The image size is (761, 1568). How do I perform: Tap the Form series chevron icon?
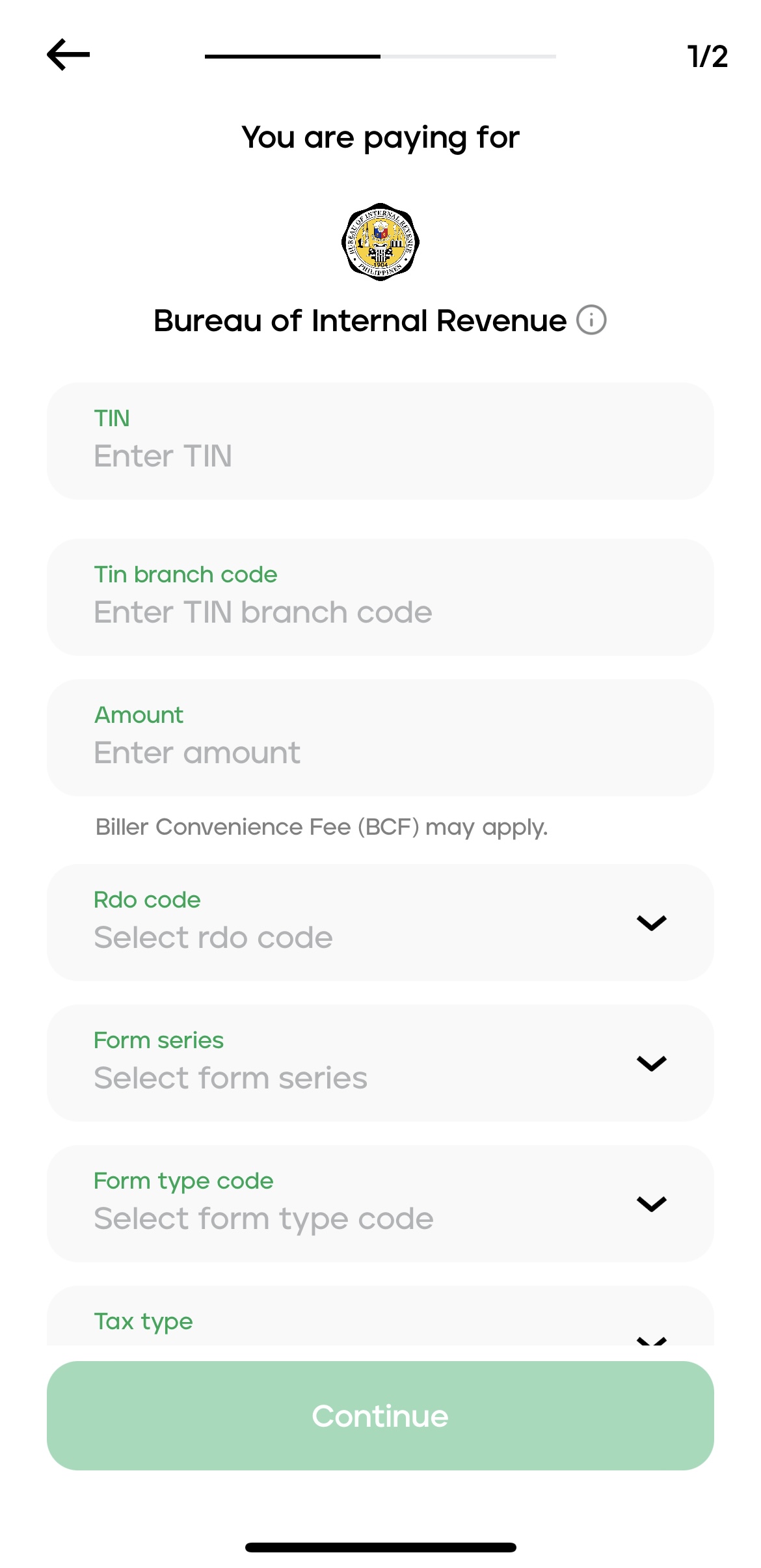[x=652, y=1063]
